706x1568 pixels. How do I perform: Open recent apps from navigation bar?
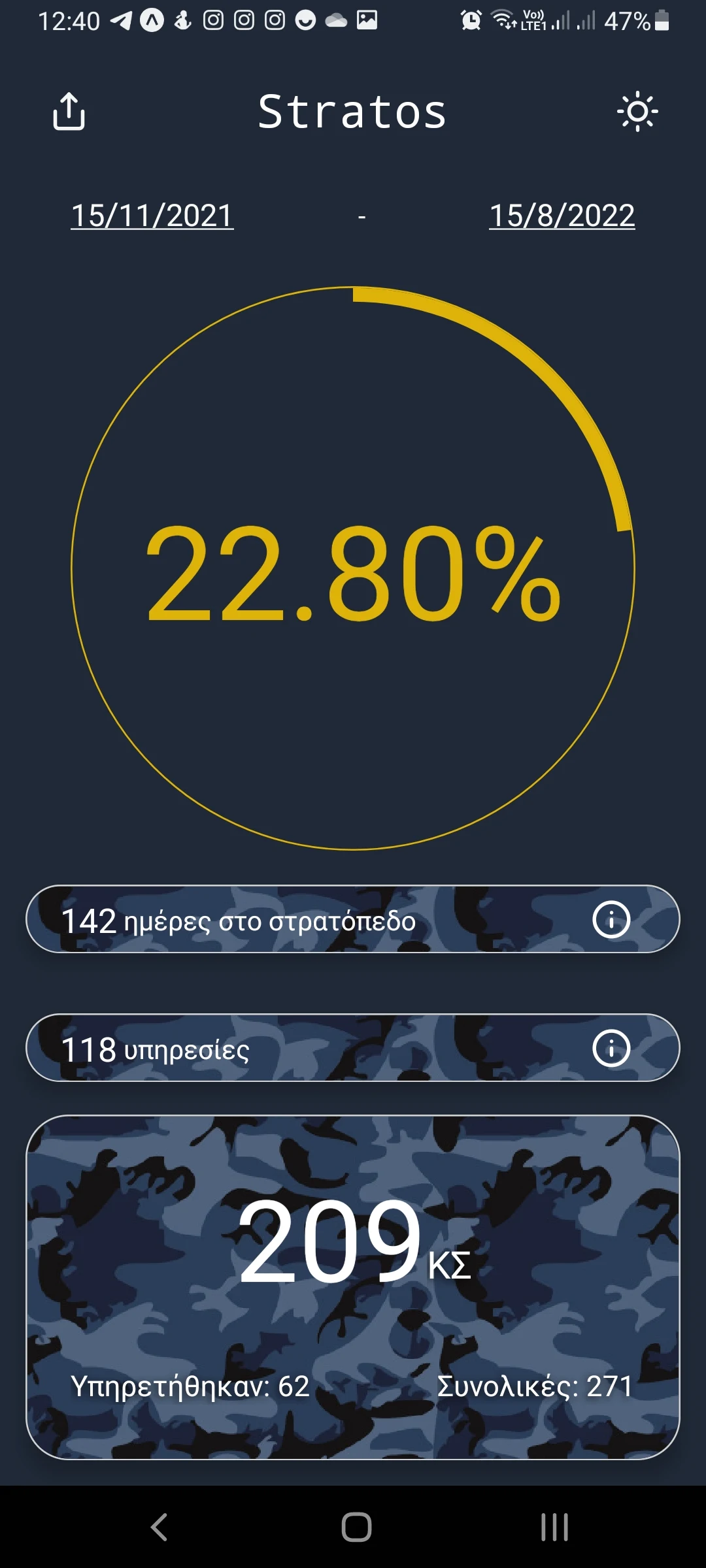point(554,1527)
